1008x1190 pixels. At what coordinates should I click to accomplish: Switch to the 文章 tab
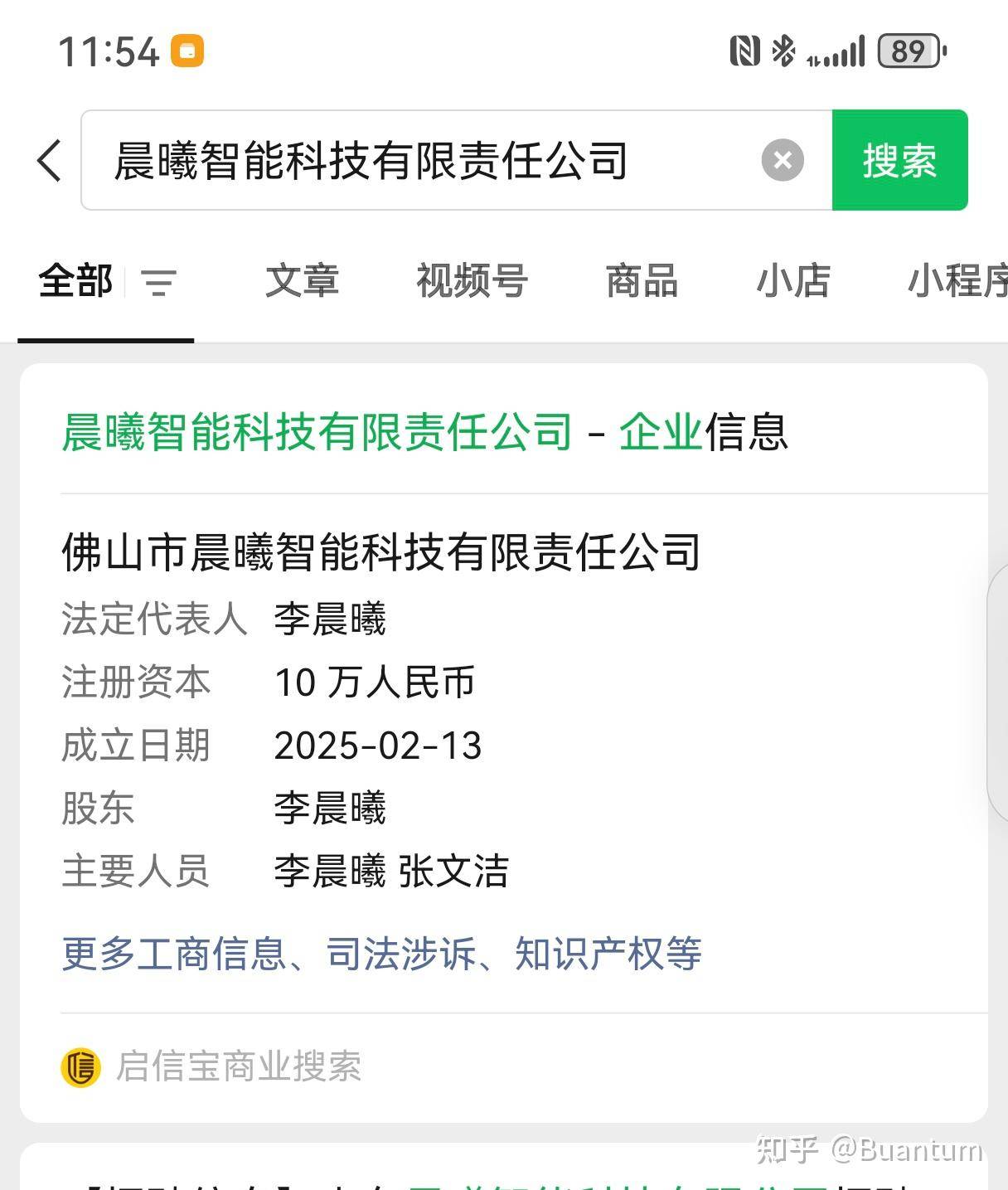302,282
